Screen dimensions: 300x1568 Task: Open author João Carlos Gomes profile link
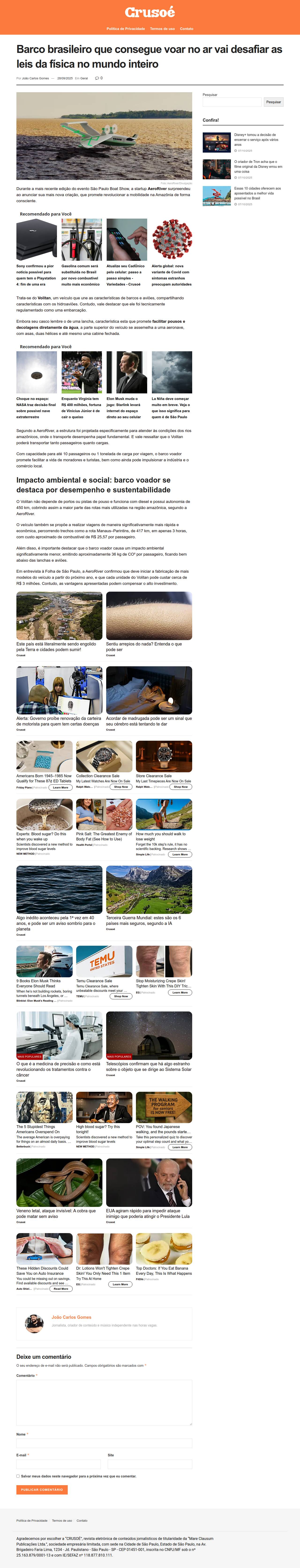coord(71,1317)
